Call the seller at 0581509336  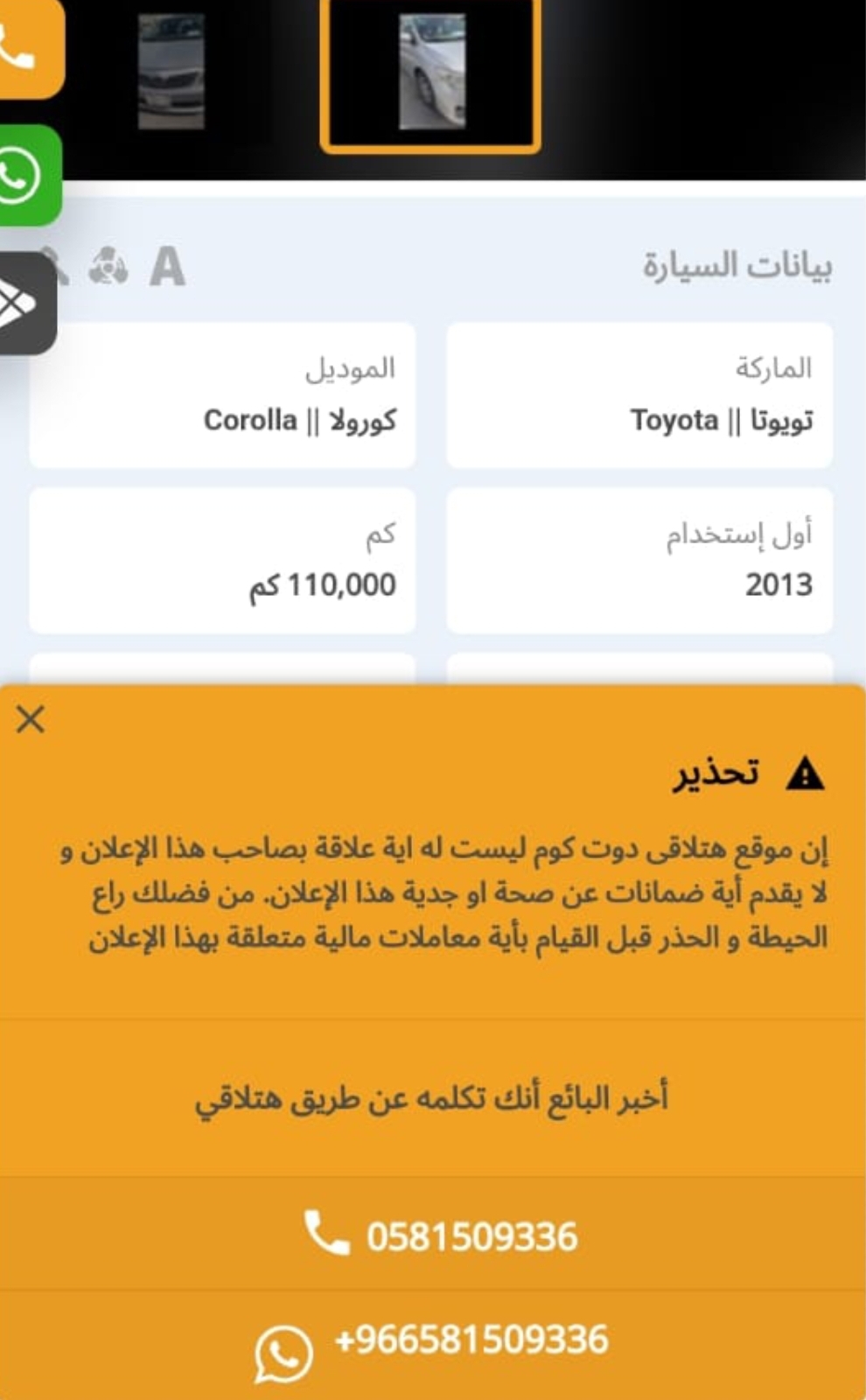[x=433, y=1235]
